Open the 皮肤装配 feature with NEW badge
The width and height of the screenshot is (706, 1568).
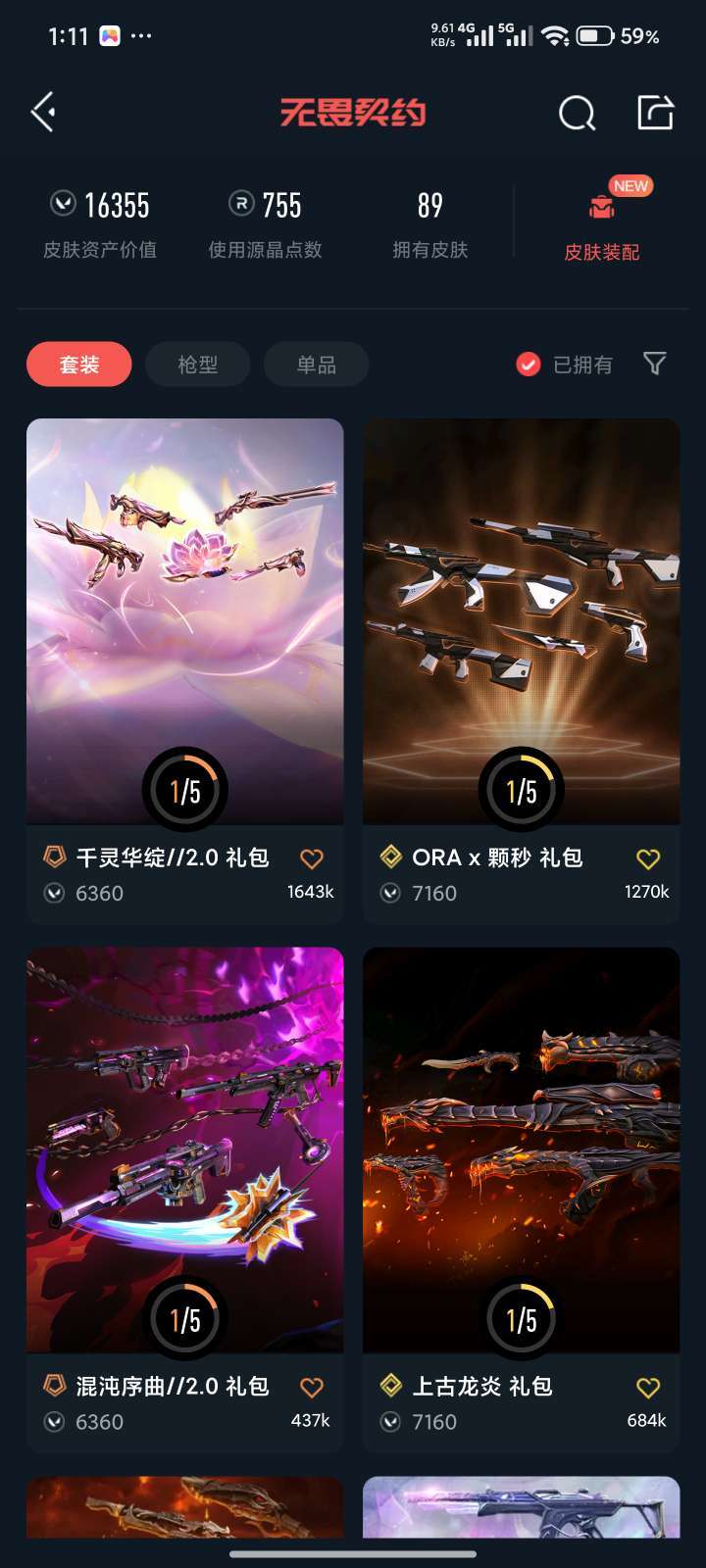(601, 207)
